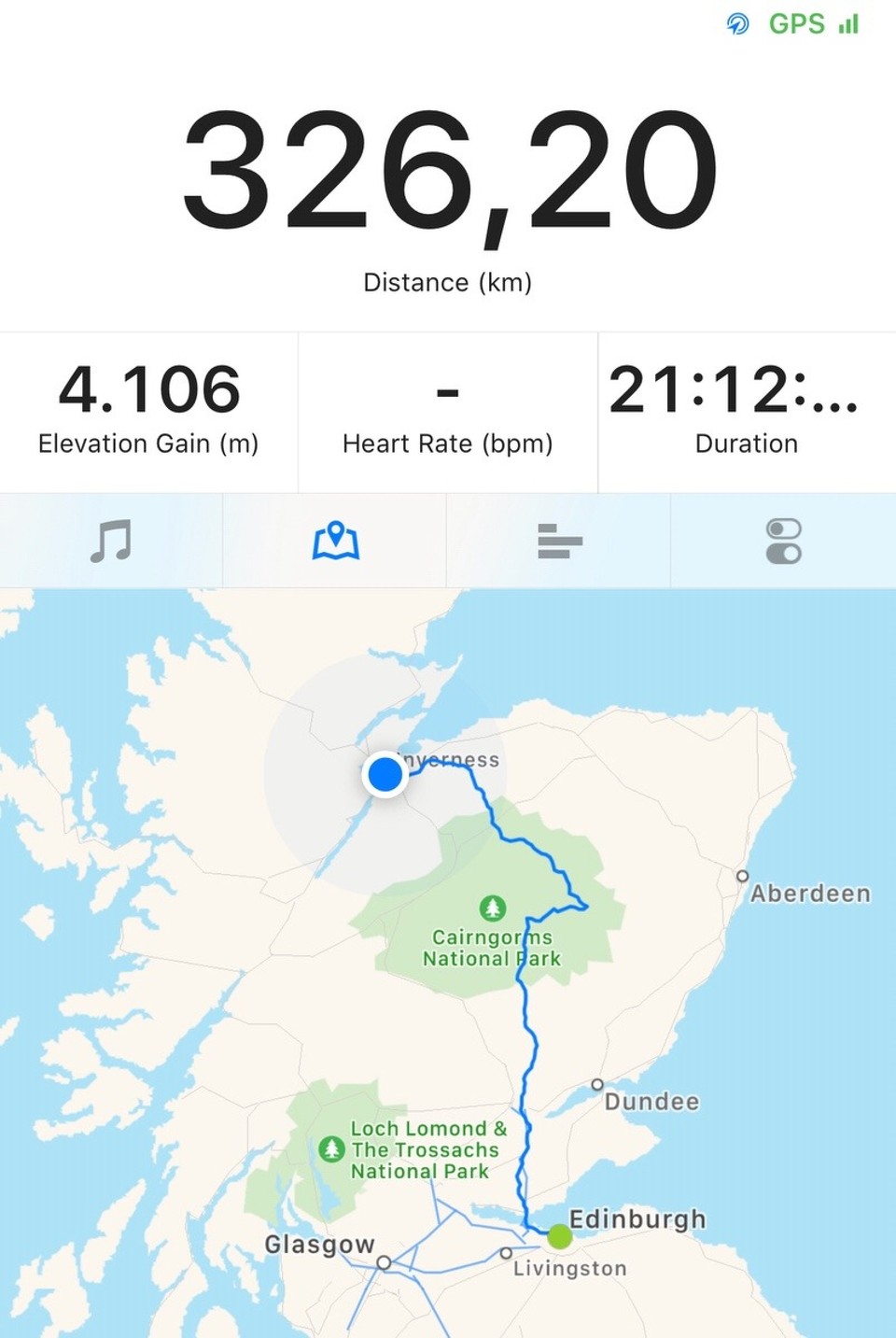Select the Elevation Gain stat tile

pyautogui.click(x=148, y=411)
